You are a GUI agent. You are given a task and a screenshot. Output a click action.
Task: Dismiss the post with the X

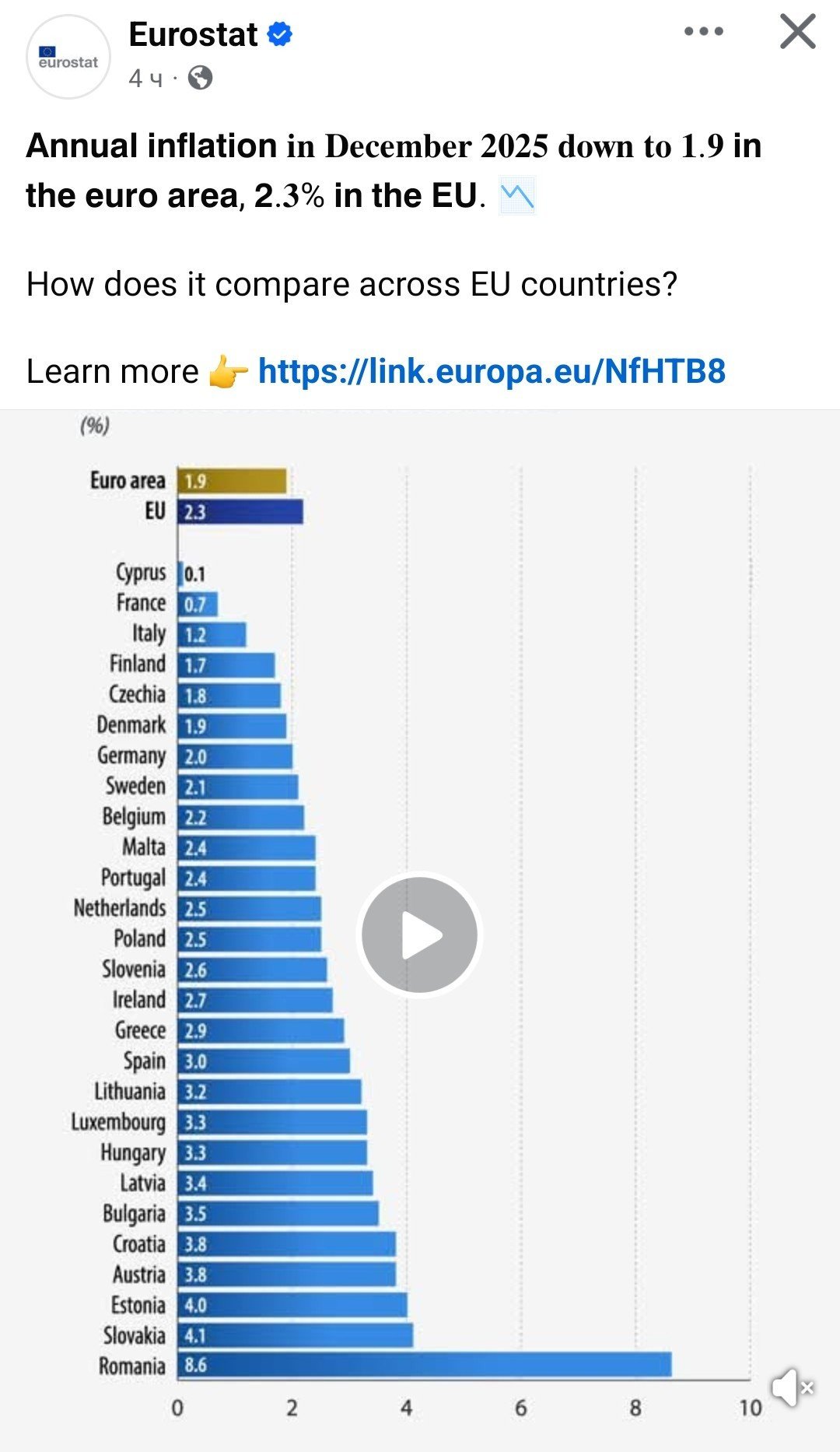(x=798, y=33)
